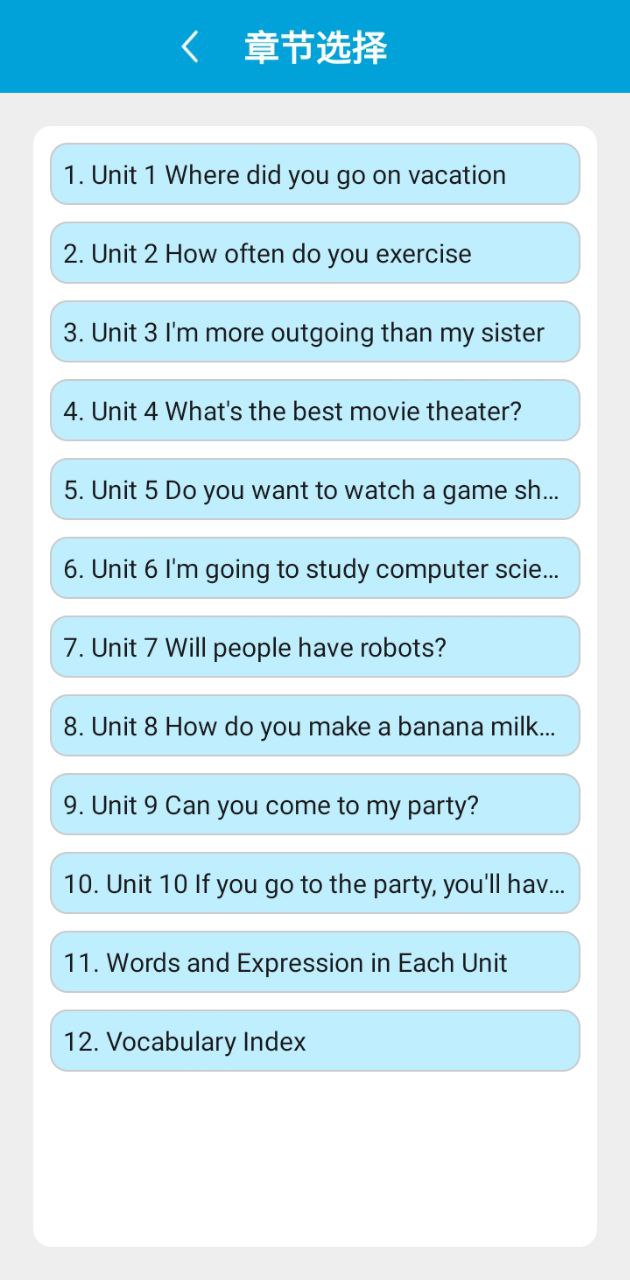Go back from chapter selection

(x=190, y=47)
